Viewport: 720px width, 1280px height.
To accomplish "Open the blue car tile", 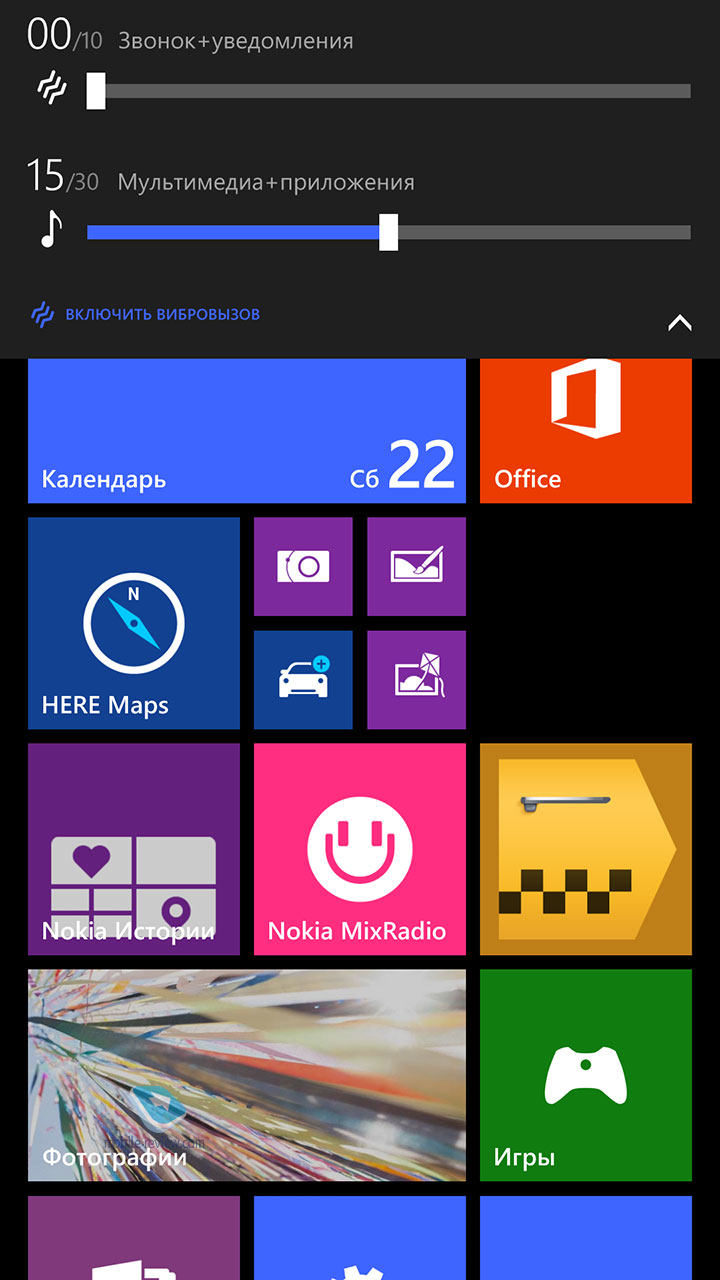I will pos(303,680).
